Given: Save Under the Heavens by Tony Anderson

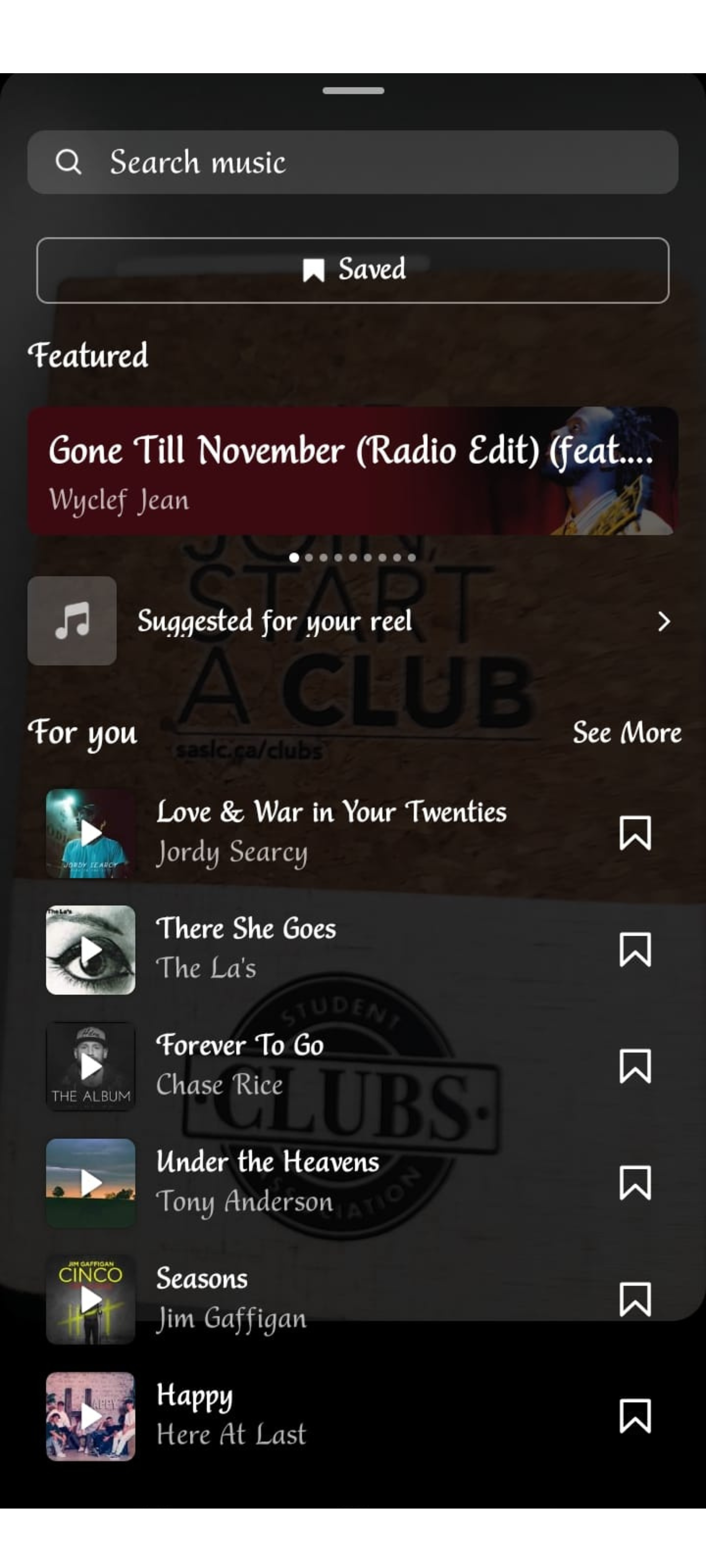Looking at the screenshot, I should point(635,1183).
